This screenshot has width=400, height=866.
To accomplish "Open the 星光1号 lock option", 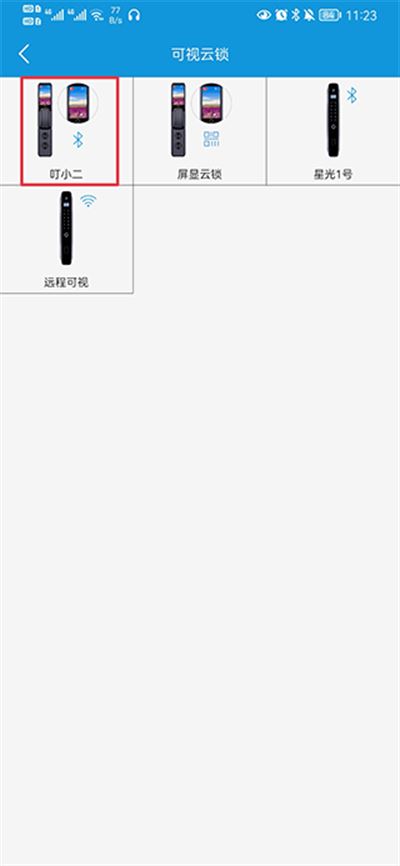I will 333,131.
